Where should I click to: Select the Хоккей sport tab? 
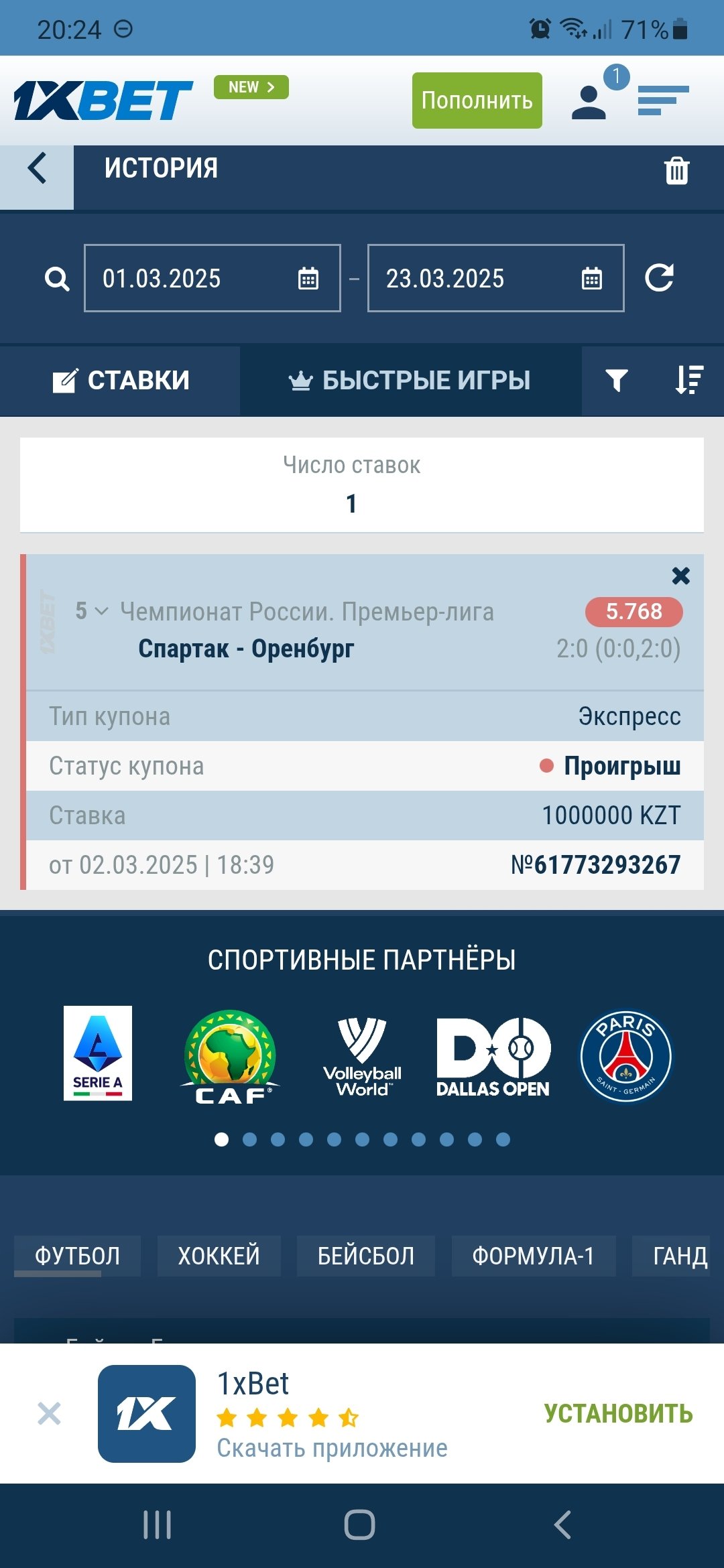[x=219, y=1256]
